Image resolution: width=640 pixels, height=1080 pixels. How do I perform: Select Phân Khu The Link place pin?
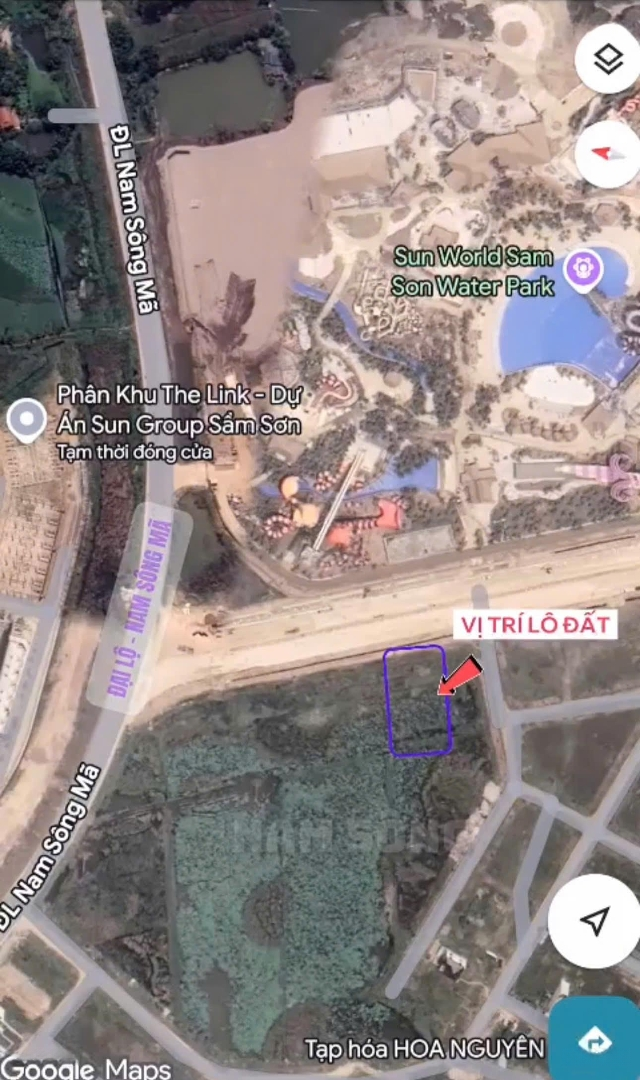click(x=26, y=420)
